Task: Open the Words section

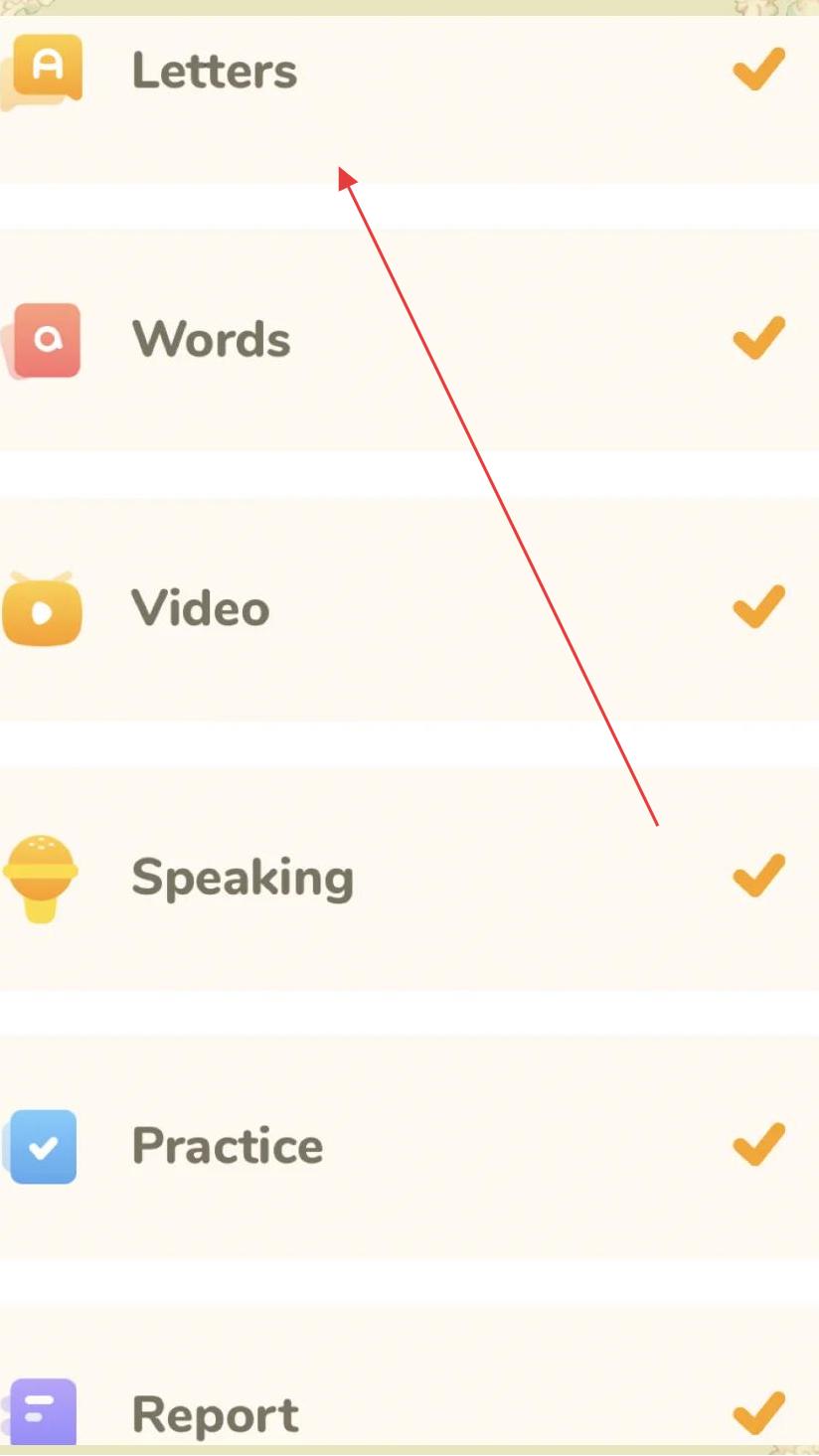Action: click(409, 340)
